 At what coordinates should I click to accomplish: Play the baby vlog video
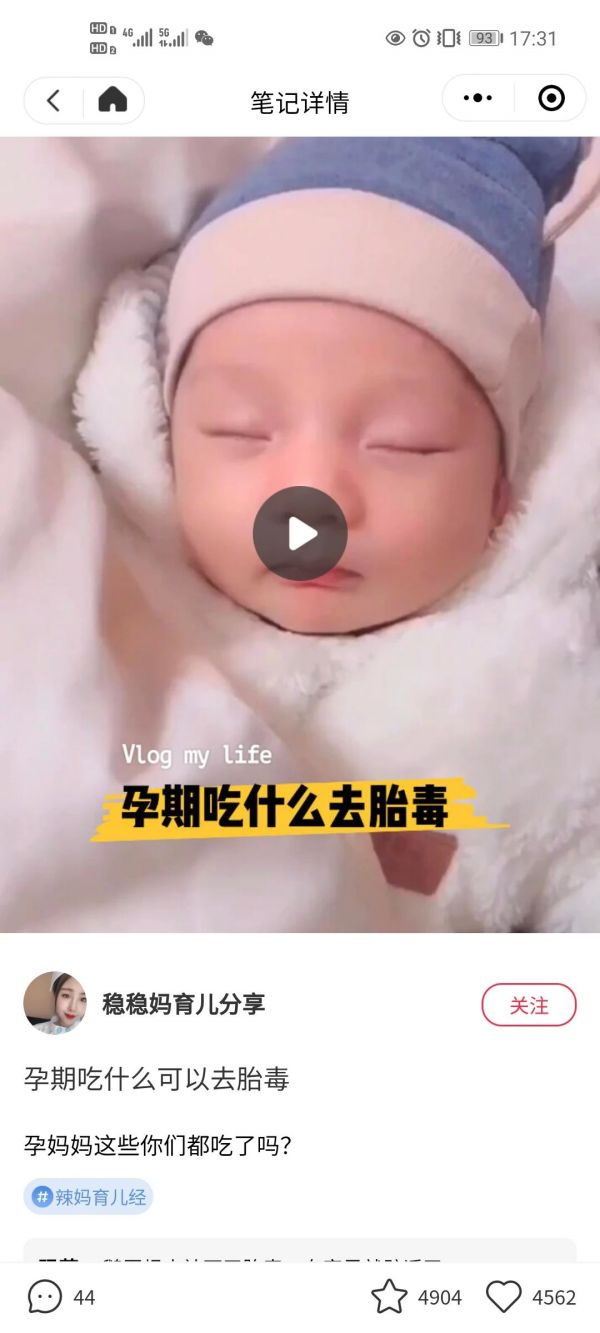pyautogui.click(x=300, y=534)
